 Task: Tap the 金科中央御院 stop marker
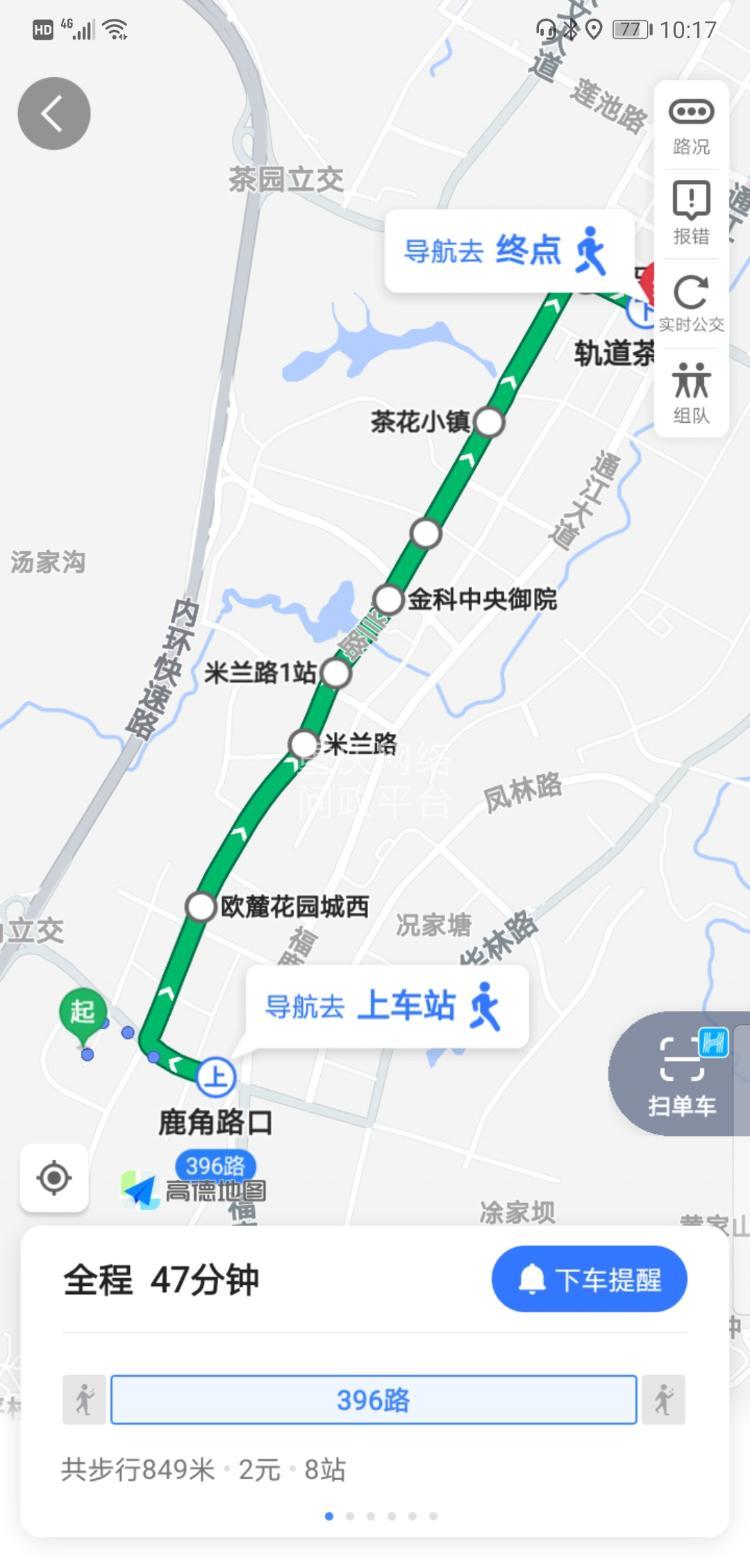[x=388, y=600]
